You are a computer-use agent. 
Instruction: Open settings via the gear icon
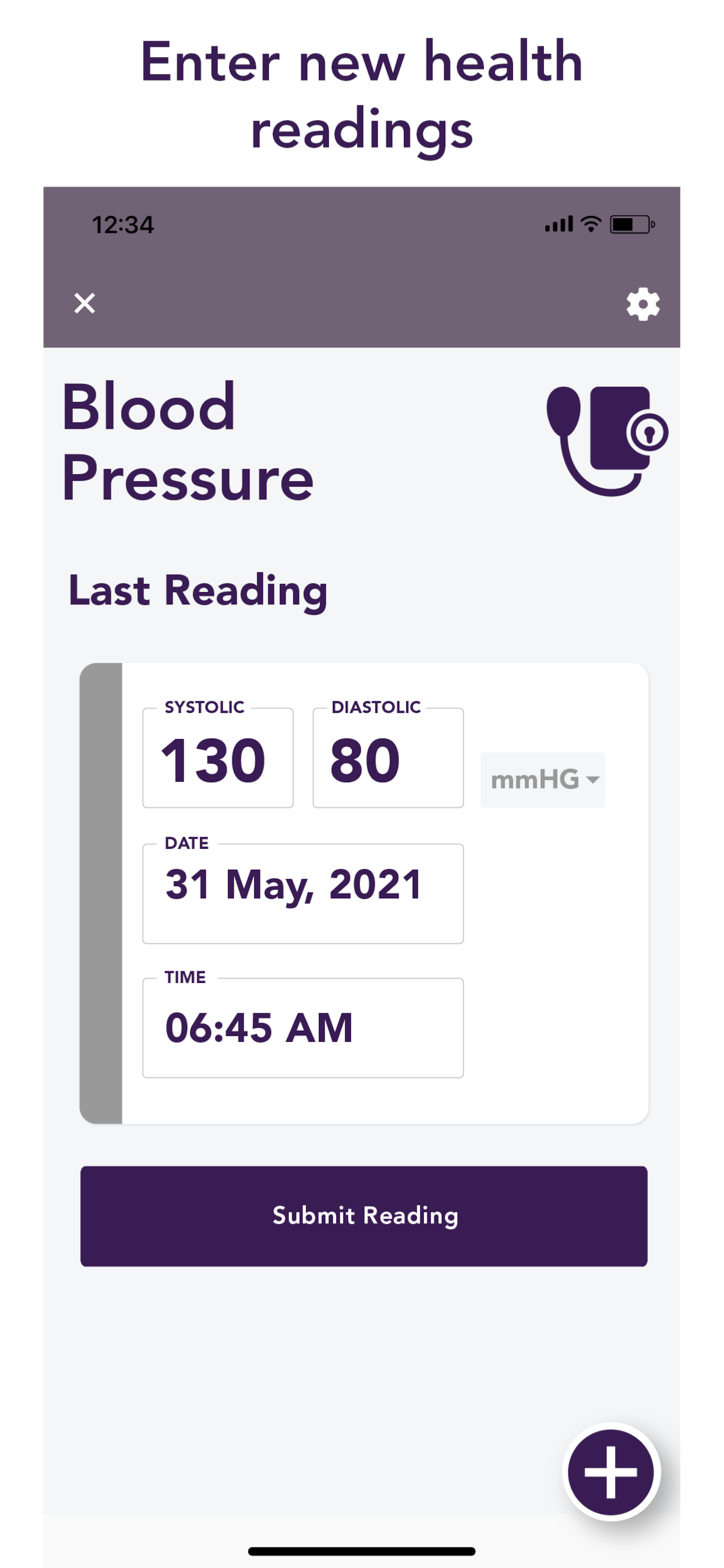click(x=642, y=304)
